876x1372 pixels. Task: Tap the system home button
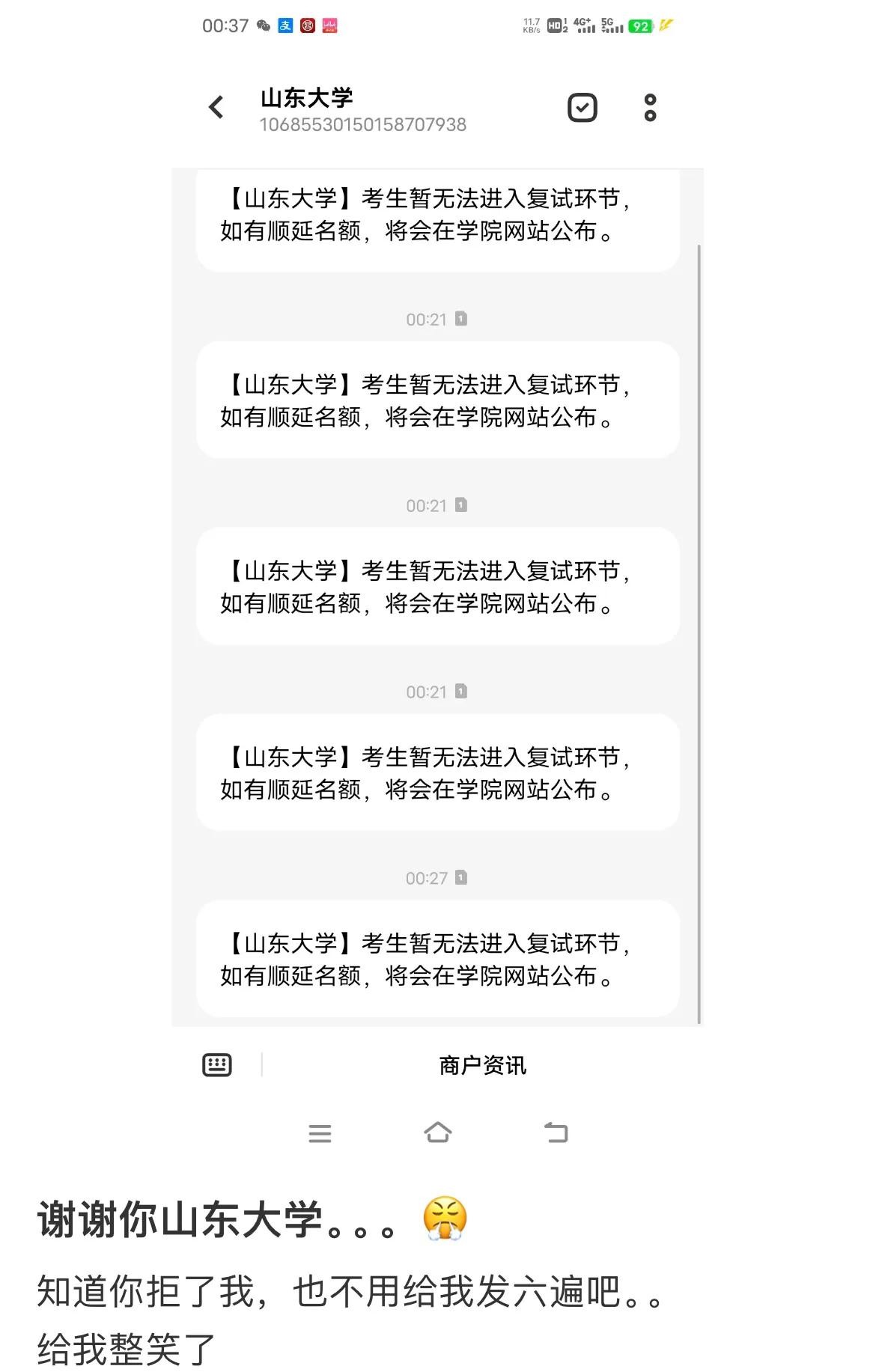pyautogui.click(x=438, y=1132)
